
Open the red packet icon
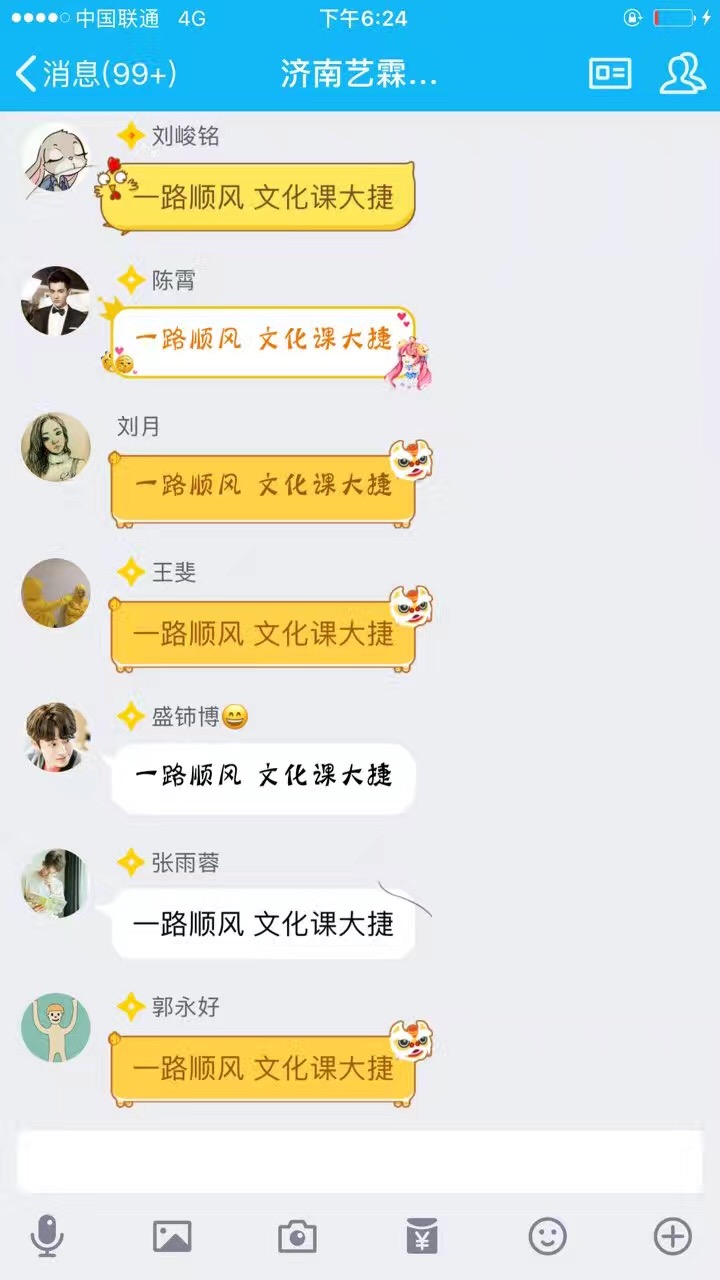pos(422,1237)
